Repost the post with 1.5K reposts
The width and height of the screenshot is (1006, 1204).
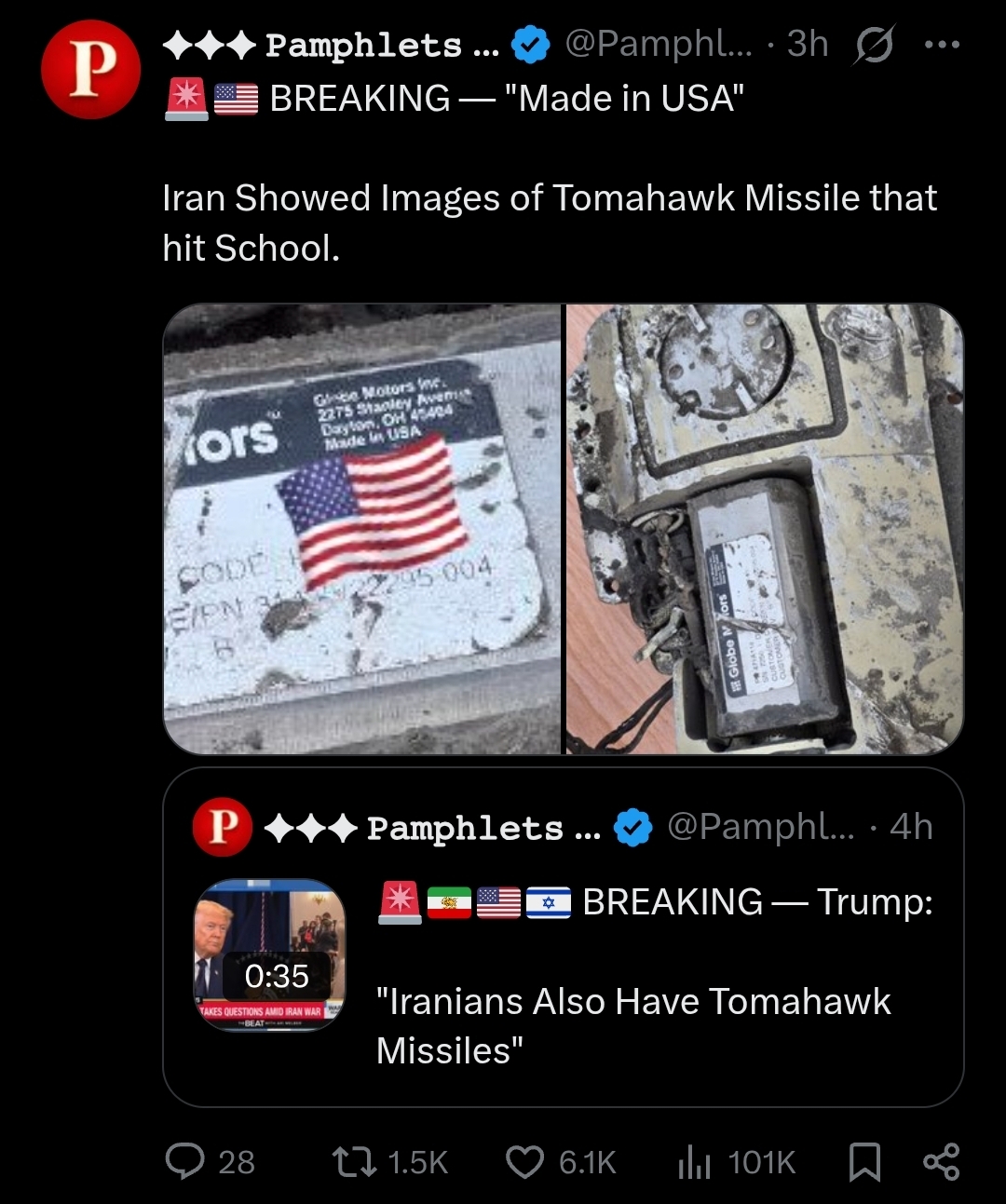pyautogui.click(x=390, y=1161)
